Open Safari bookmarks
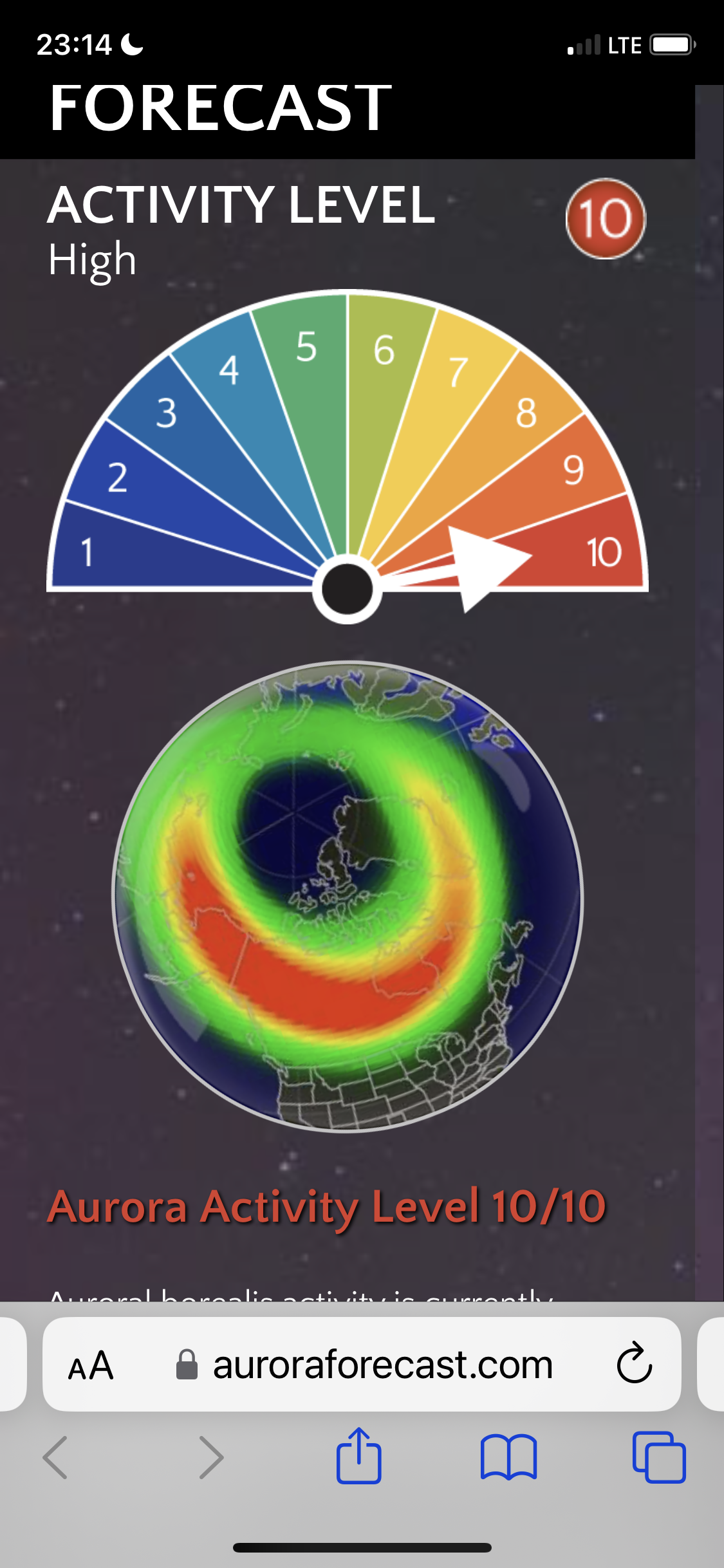Viewport: 724px width, 1568px height. (508, 1457)
